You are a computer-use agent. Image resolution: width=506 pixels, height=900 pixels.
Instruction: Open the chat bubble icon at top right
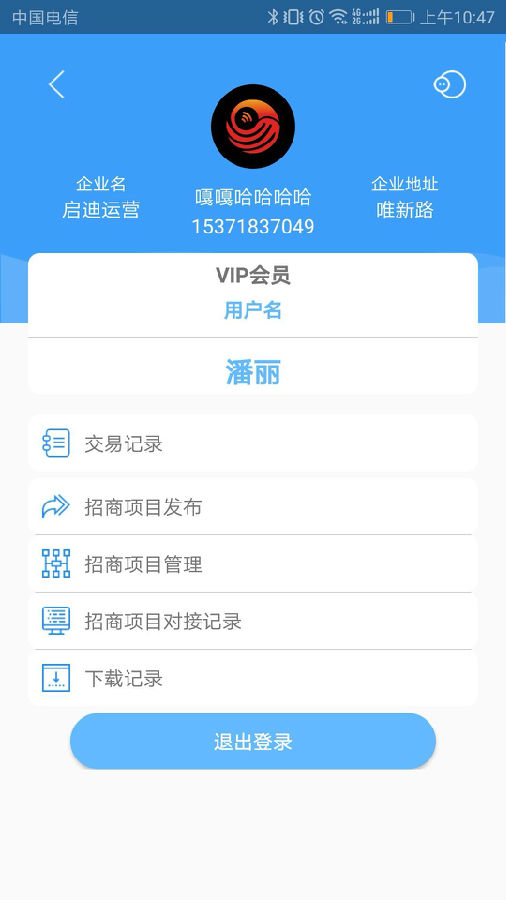449,84
